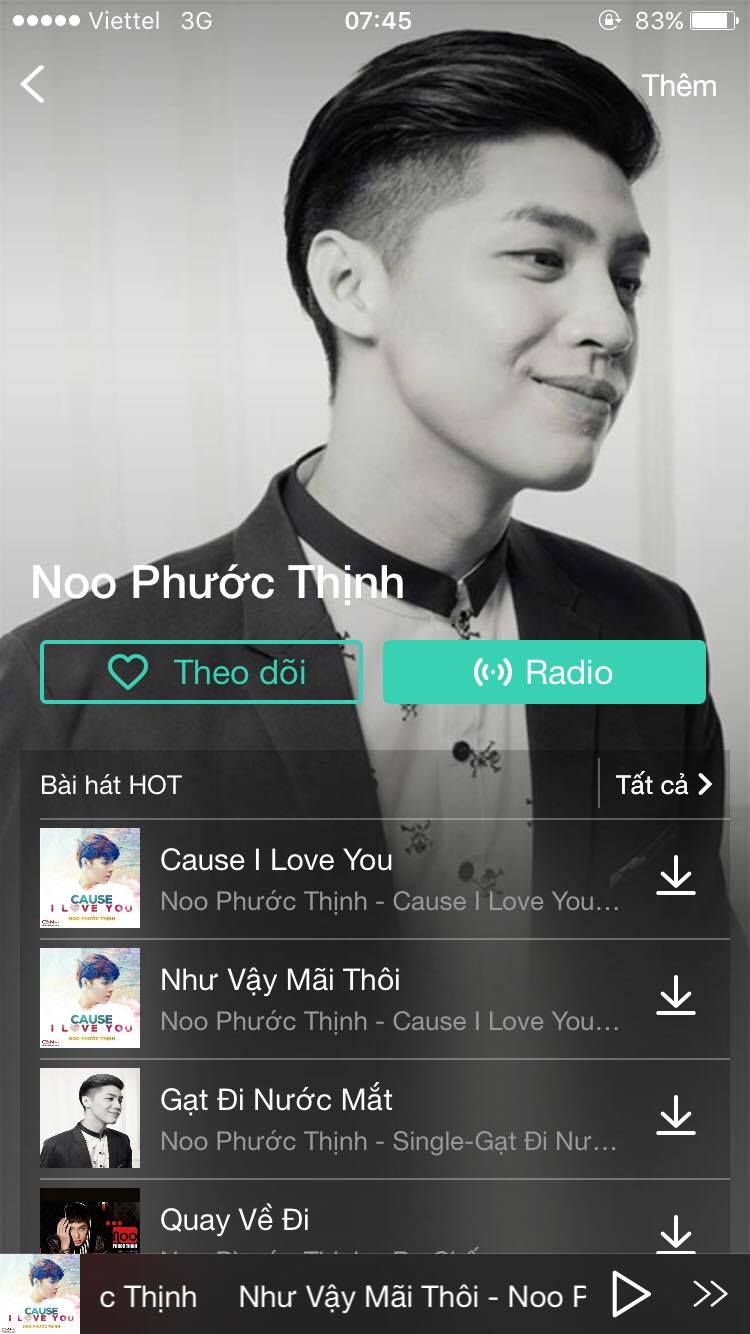Enable Radio mode for this artist
The image size is (750, 1334).
(545, 672)
